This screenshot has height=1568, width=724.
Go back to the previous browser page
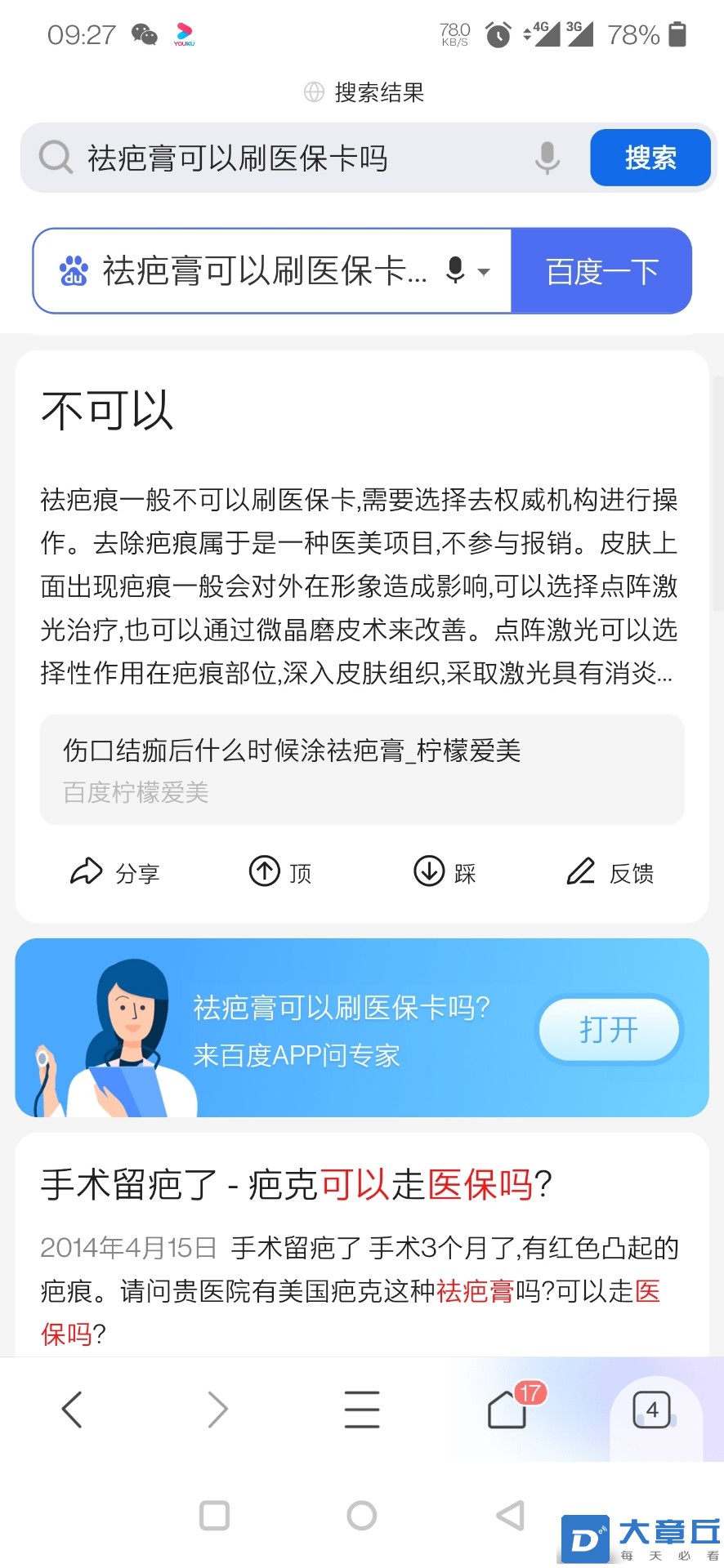pyautogui.click(x=72, y=1410)
